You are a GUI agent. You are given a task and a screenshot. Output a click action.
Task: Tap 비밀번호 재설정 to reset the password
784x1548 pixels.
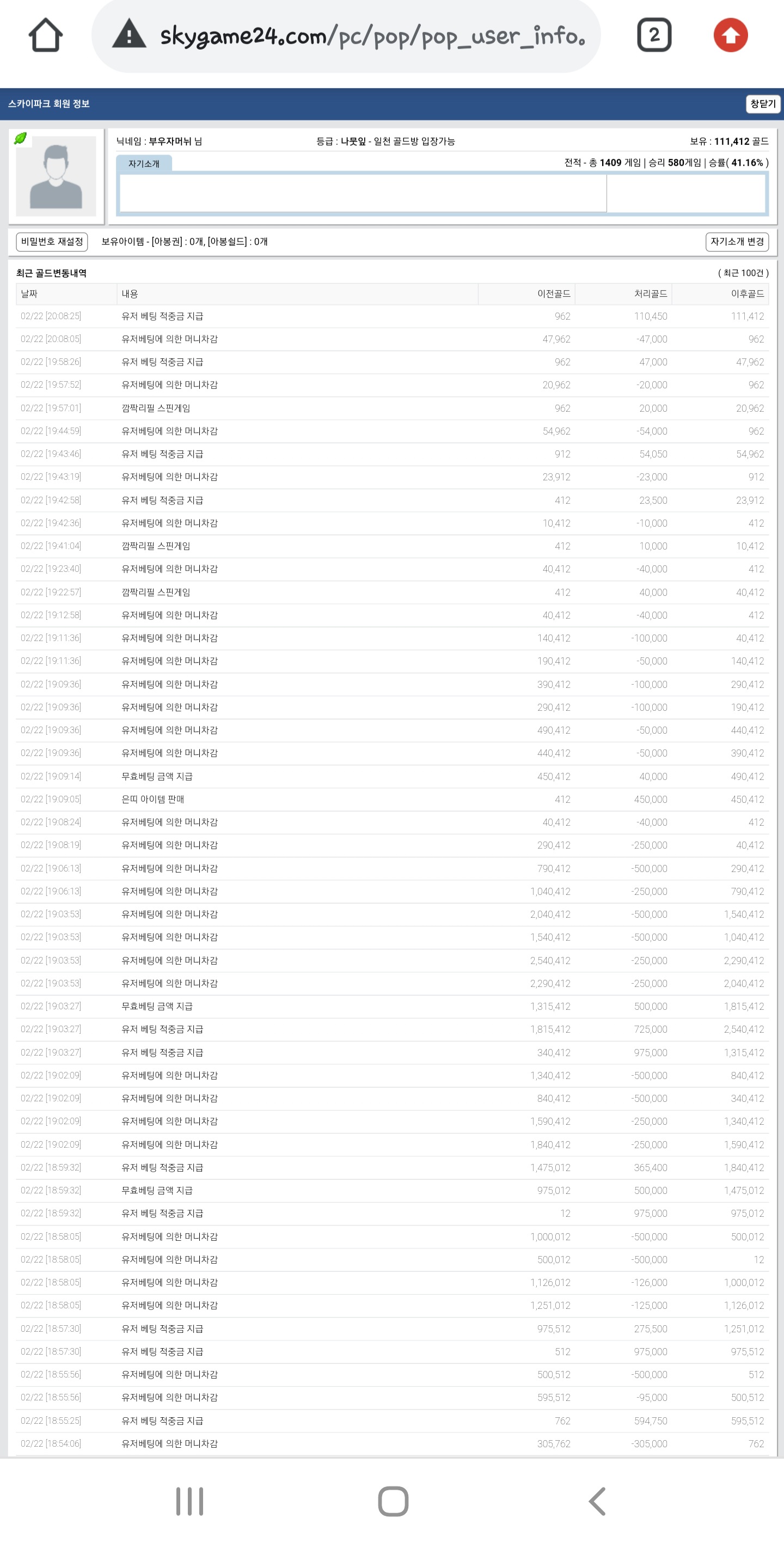[x=52, y=242]
